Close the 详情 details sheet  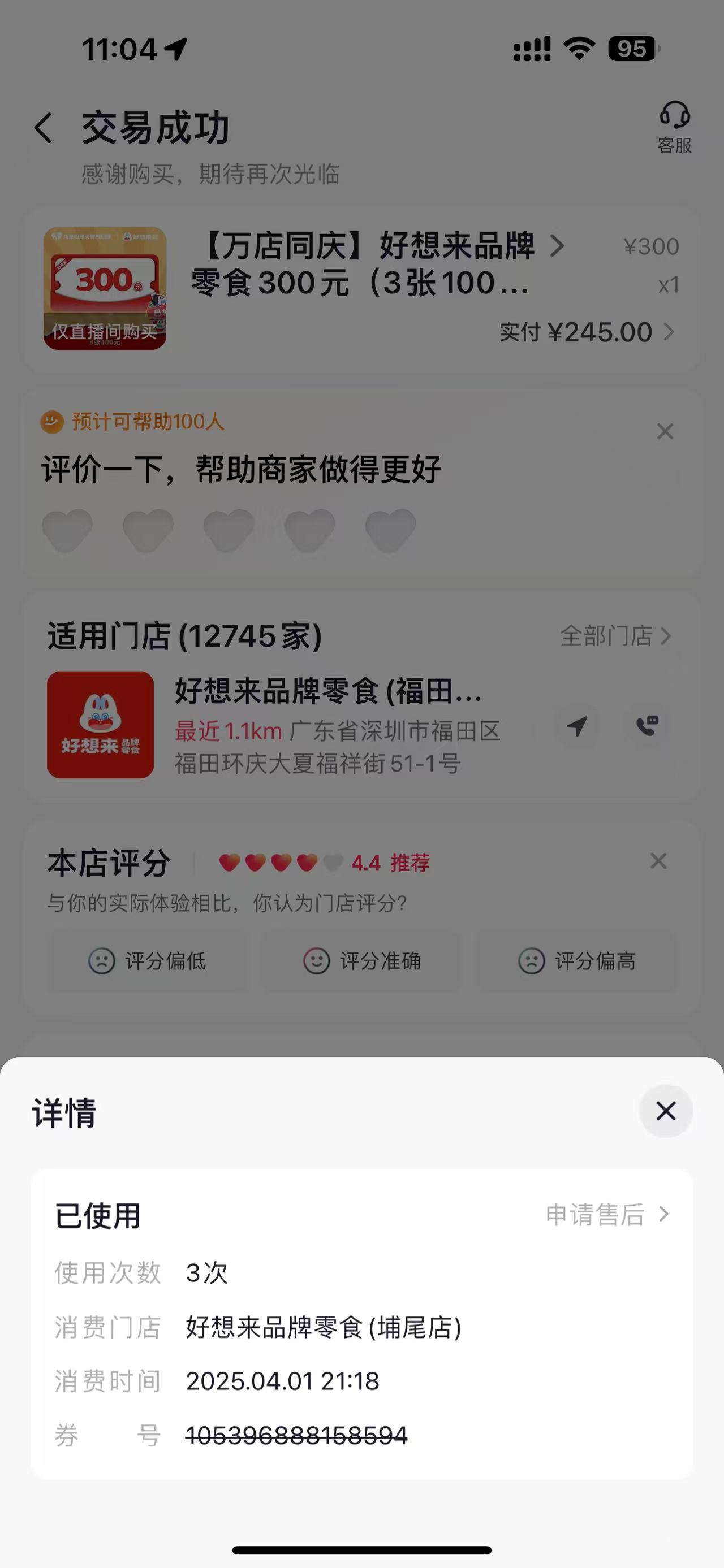tap(666, 1111)
